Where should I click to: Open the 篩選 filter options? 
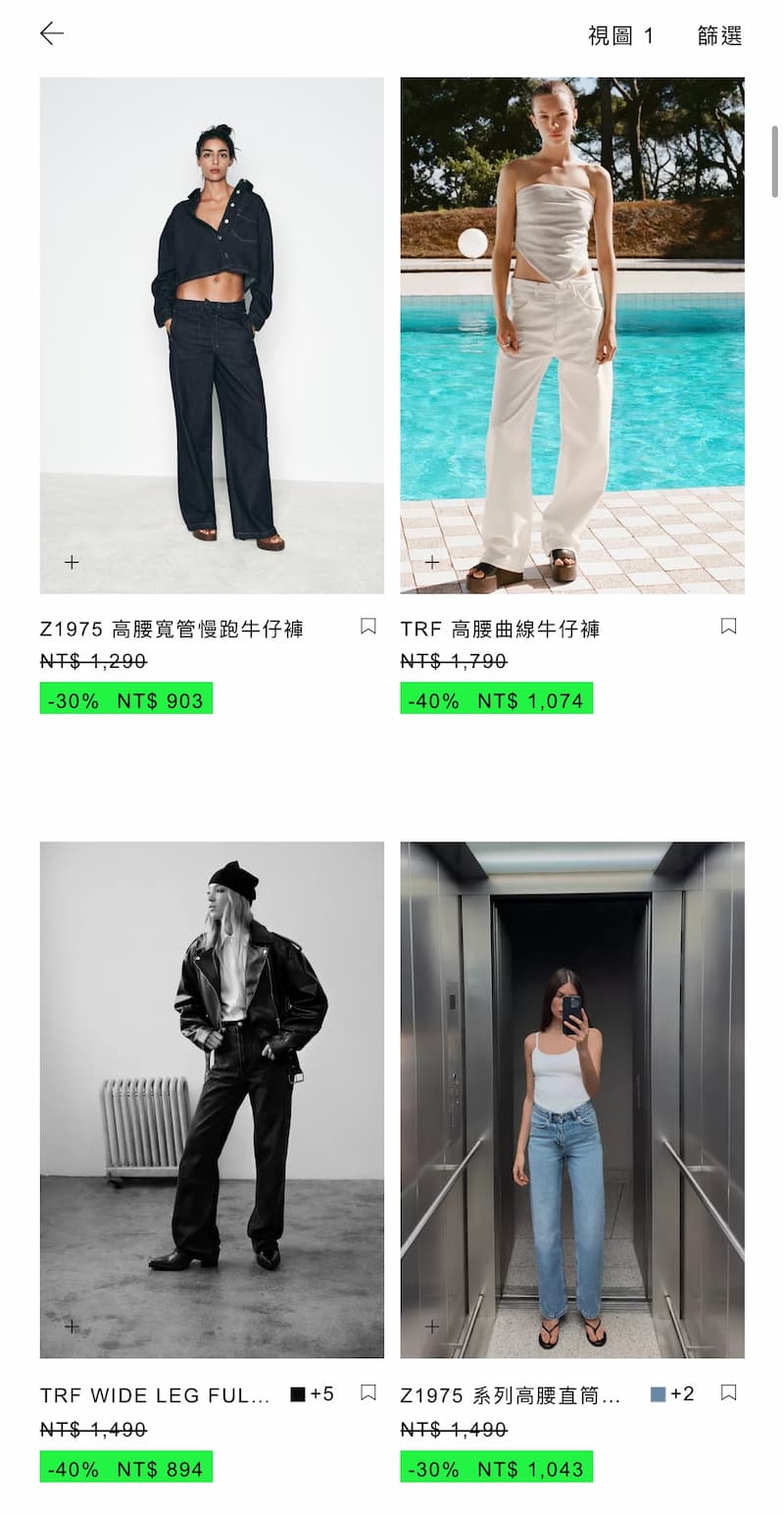pyautogui.click(x=719, y=36)
